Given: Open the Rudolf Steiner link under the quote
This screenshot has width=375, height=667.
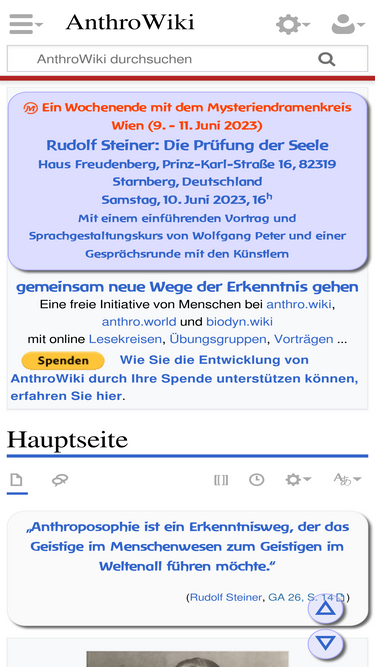Looking at the screenshot, I should click(x=226, y=597).
